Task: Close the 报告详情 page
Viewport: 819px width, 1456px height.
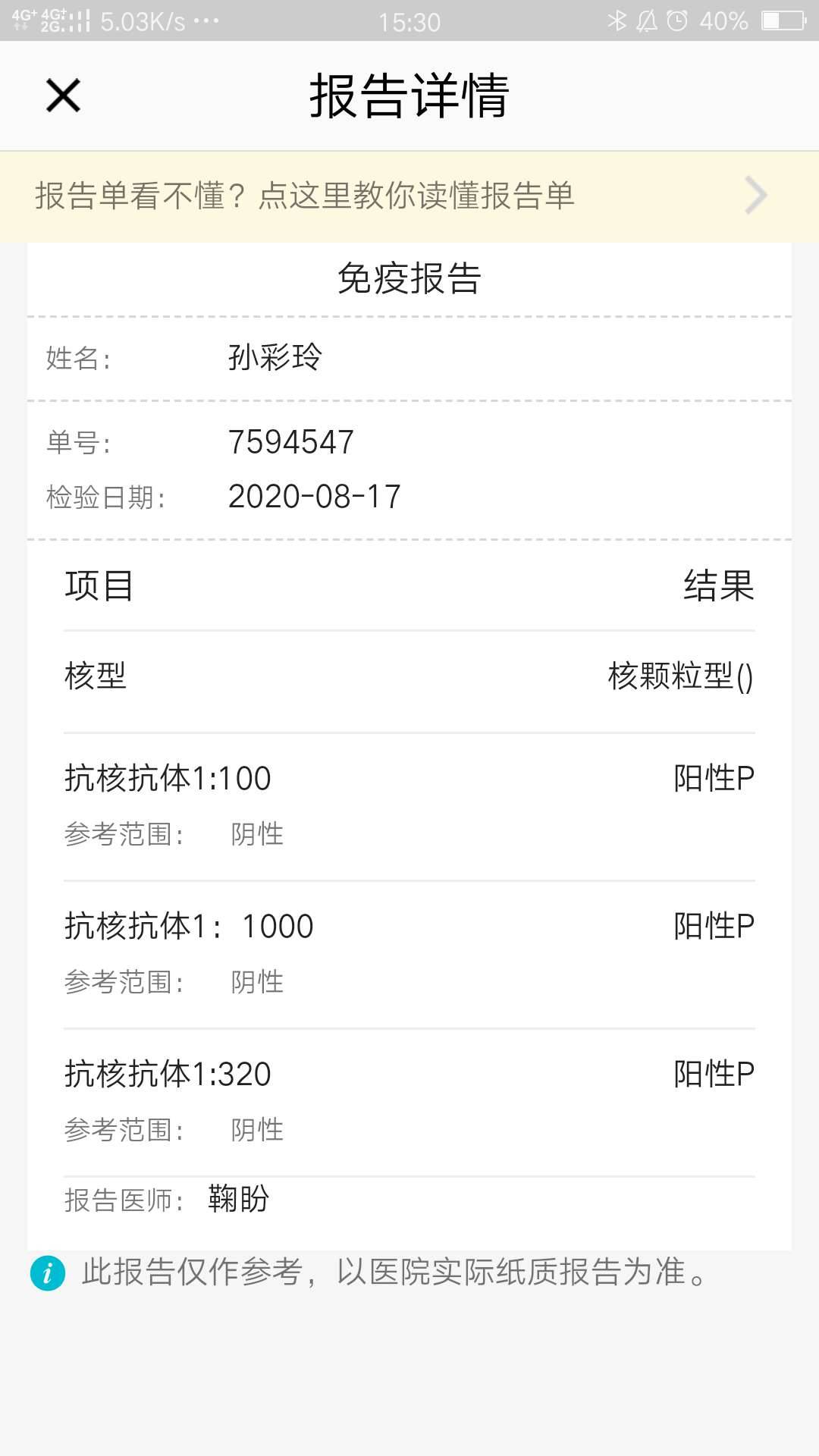Action: point(61,96)
